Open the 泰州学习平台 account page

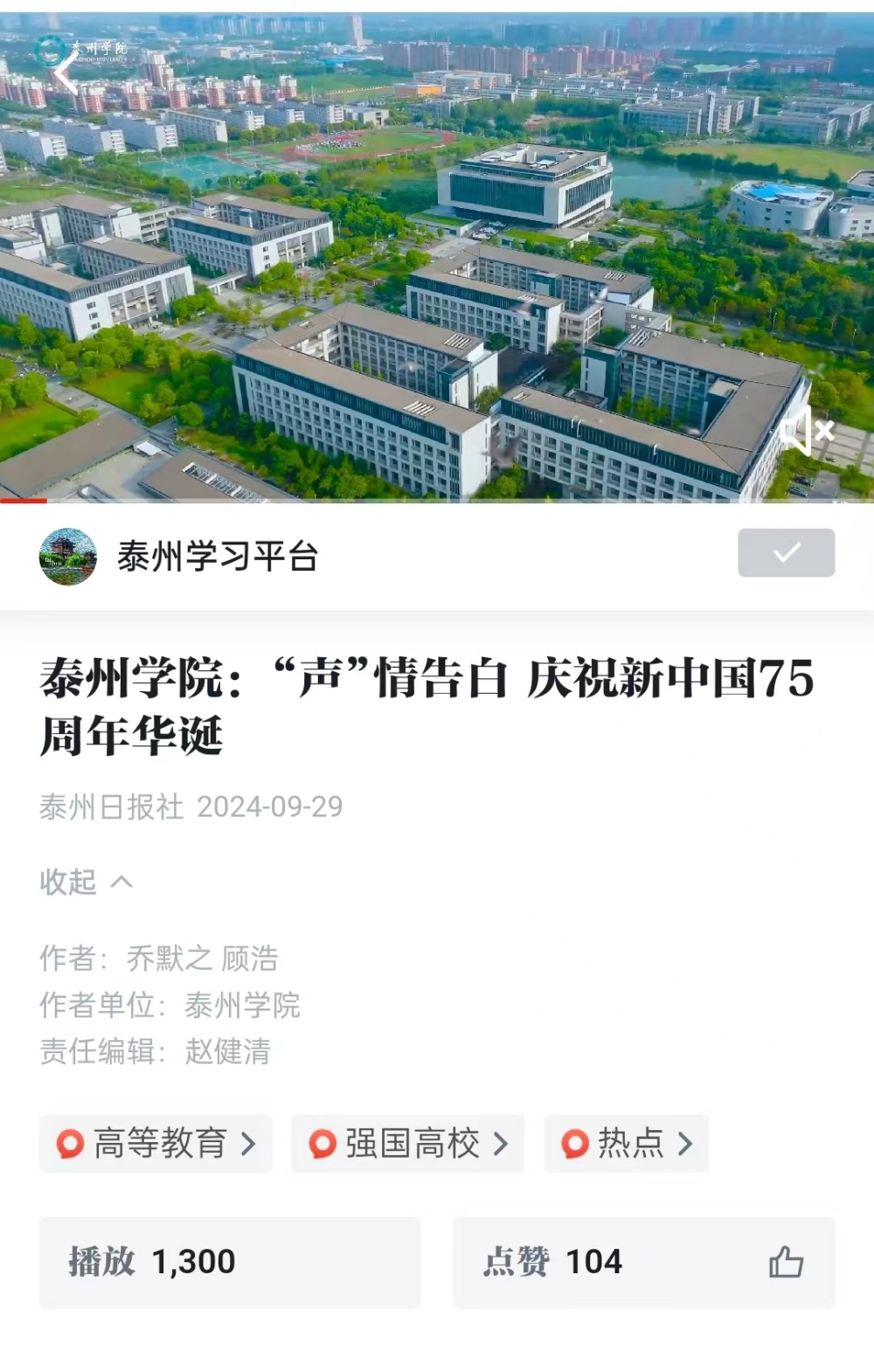point(217,557)
